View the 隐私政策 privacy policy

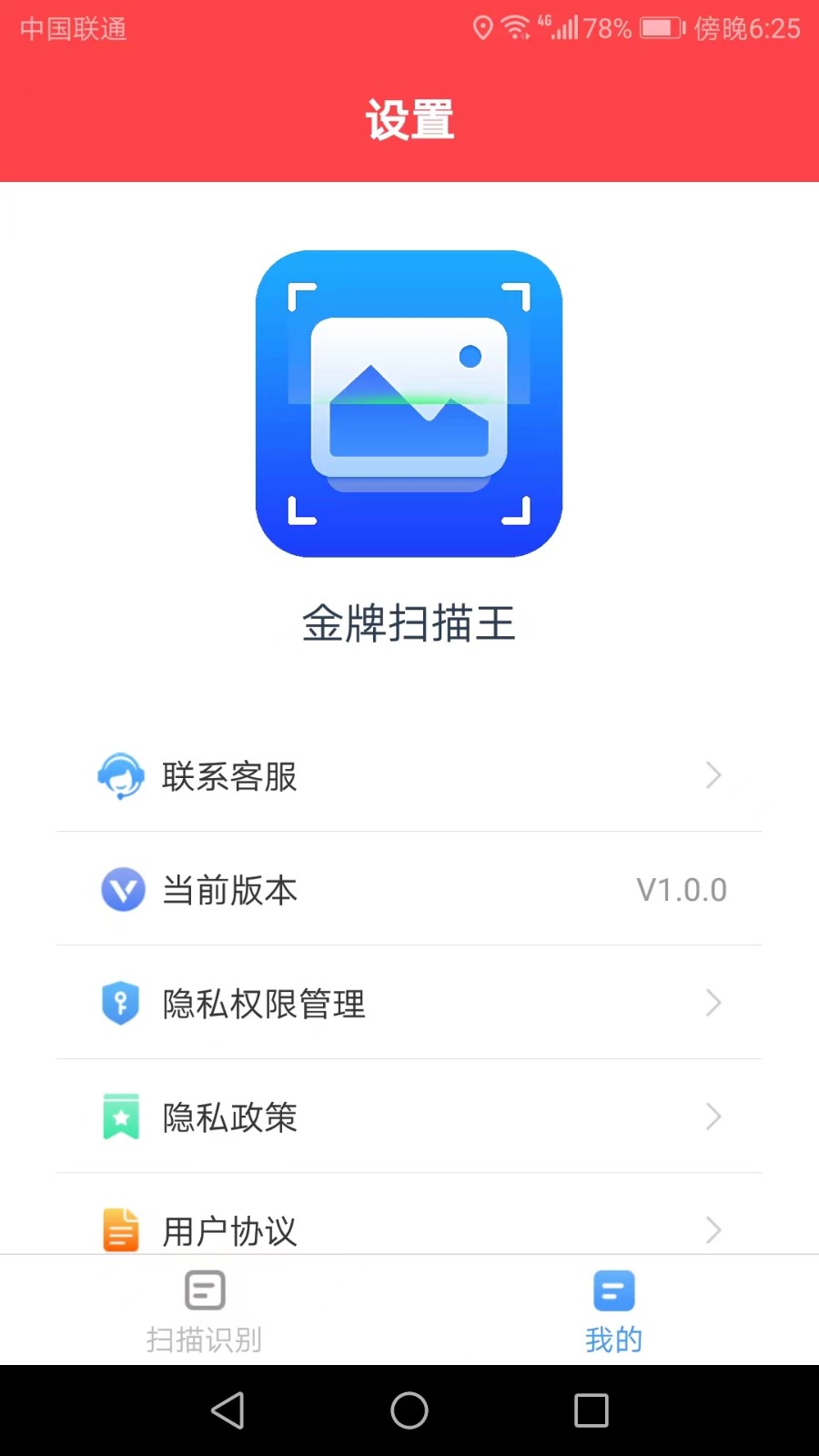pos(409,1117)
